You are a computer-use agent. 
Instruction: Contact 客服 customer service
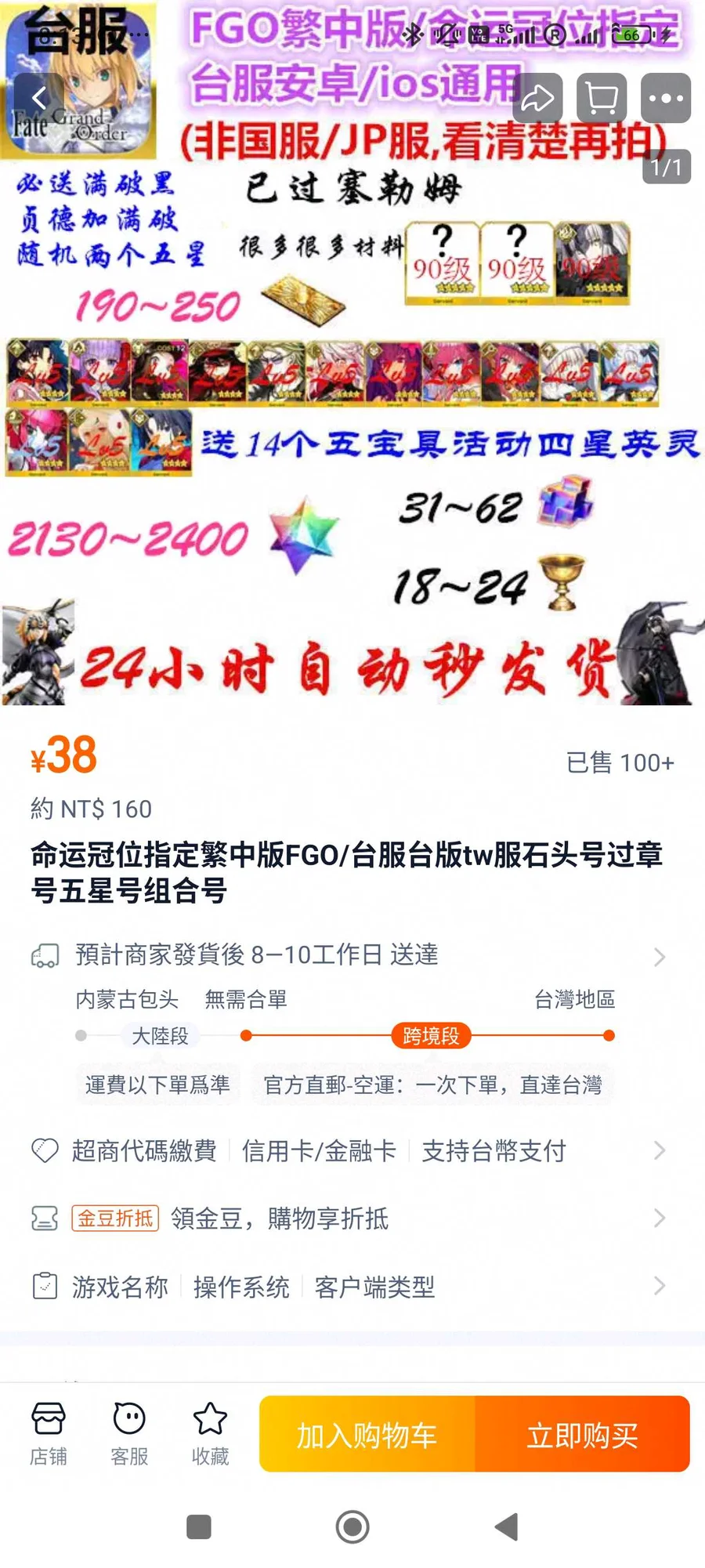(x=129, y=1433)
